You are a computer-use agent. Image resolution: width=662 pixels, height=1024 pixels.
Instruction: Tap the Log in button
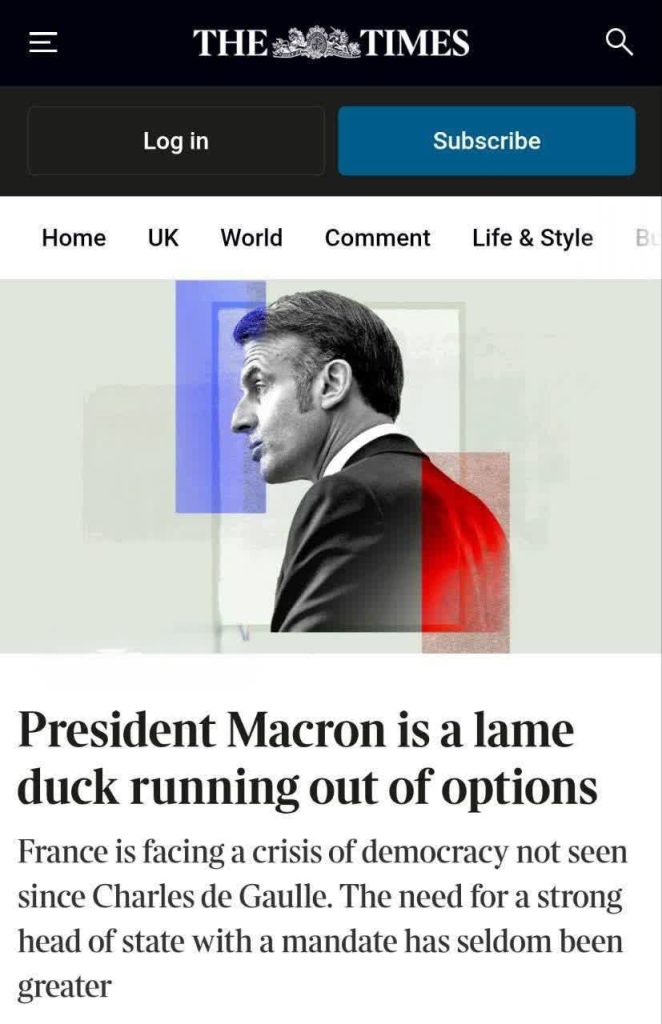point(176,141)
